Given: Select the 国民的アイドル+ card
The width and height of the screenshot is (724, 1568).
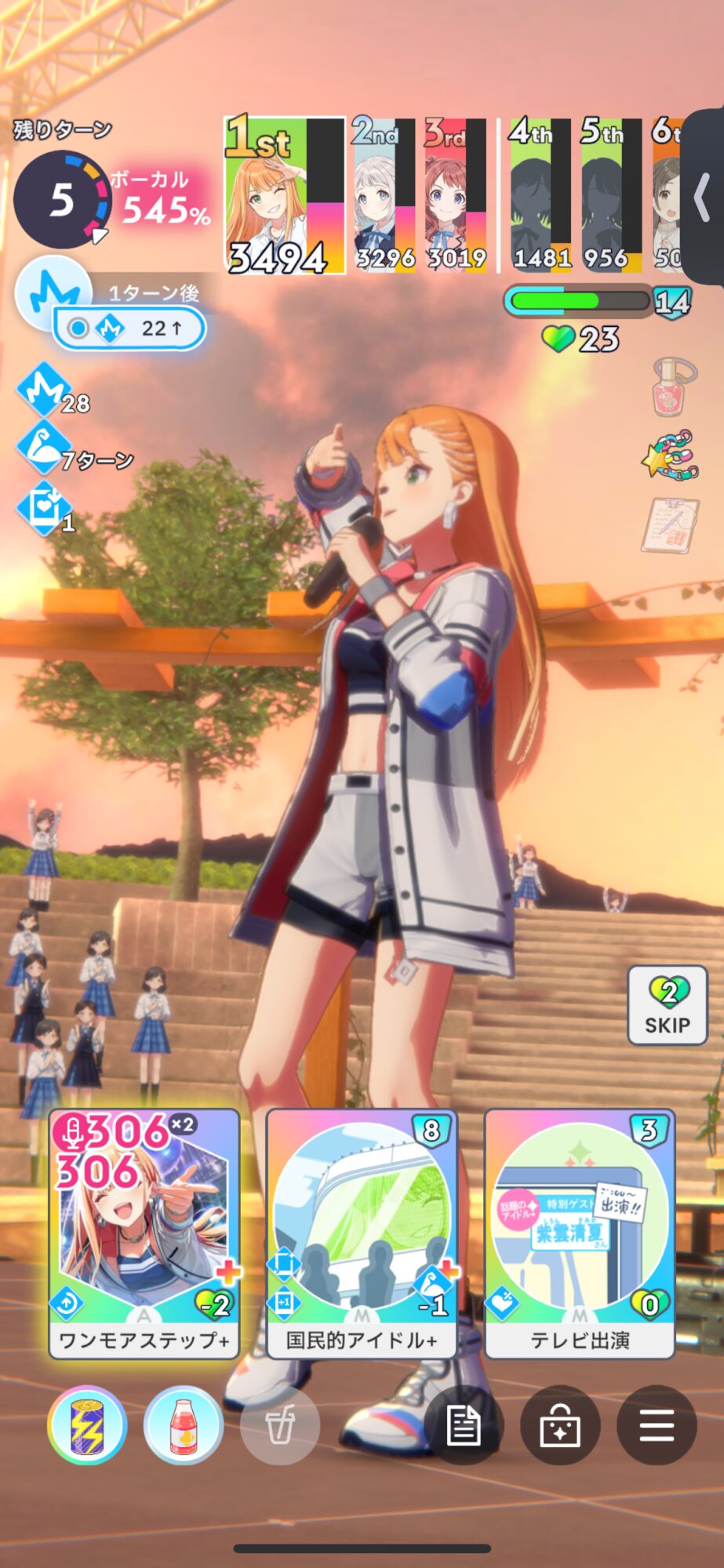Looking at the screenshot, I should pyautogui.click(x=362, y=1232).
